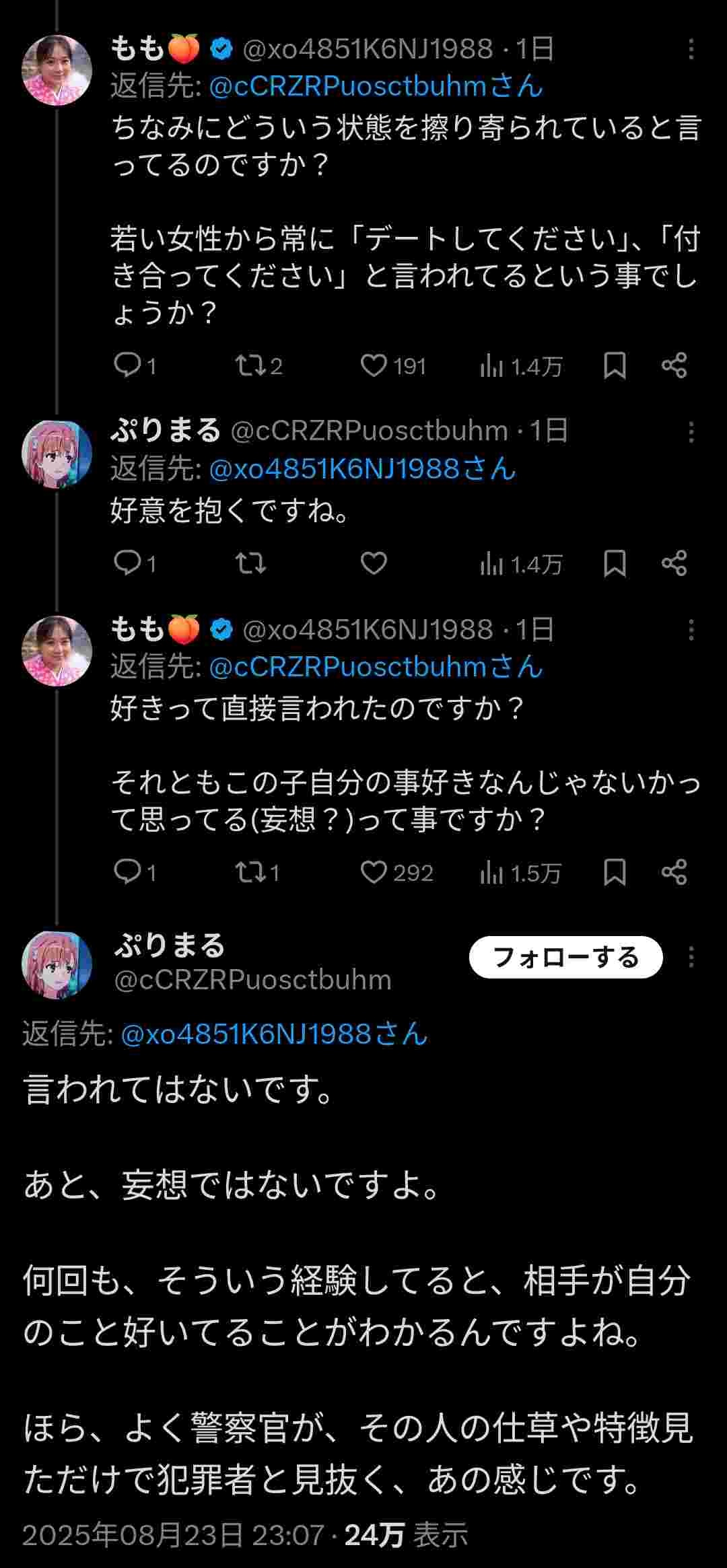The height and width of the screenshot is (1568, 727).
Task: Bookmark the reply '好意を抱くですね。'
Action: click(x=615, y=563)
